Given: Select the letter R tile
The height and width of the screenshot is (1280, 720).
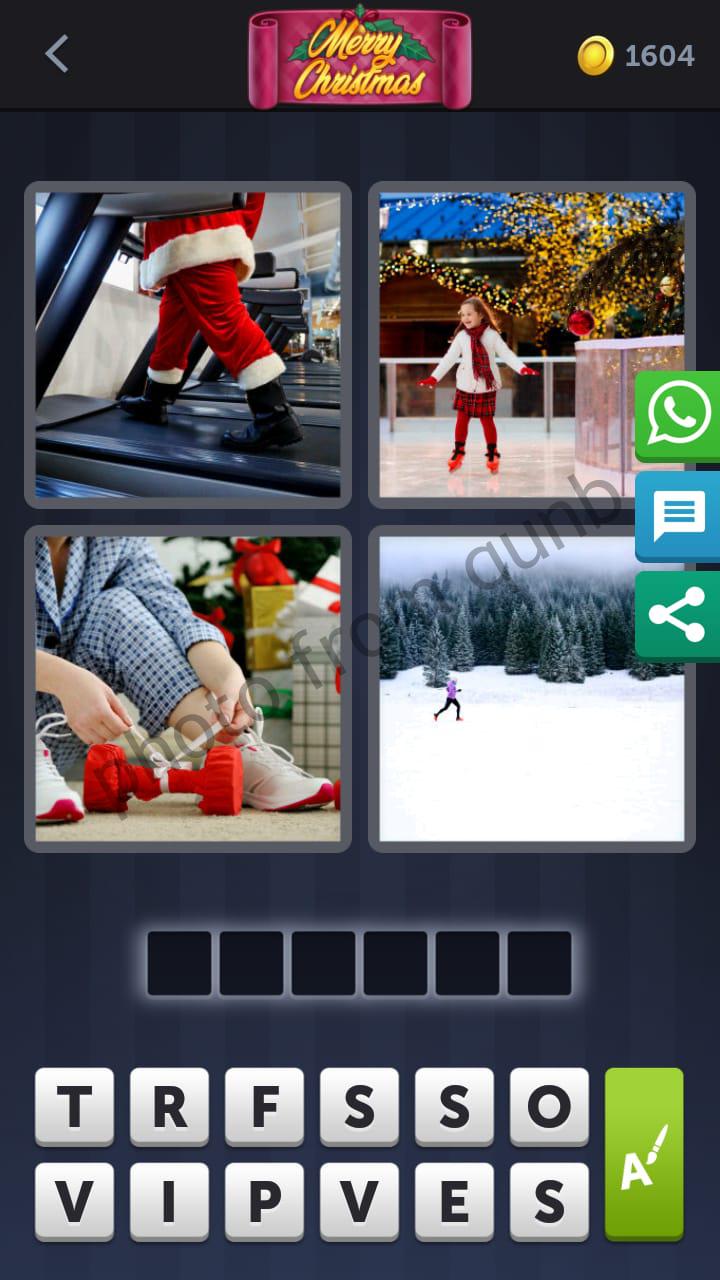Looking at the screenshot, I should [x=169, y=1106].
